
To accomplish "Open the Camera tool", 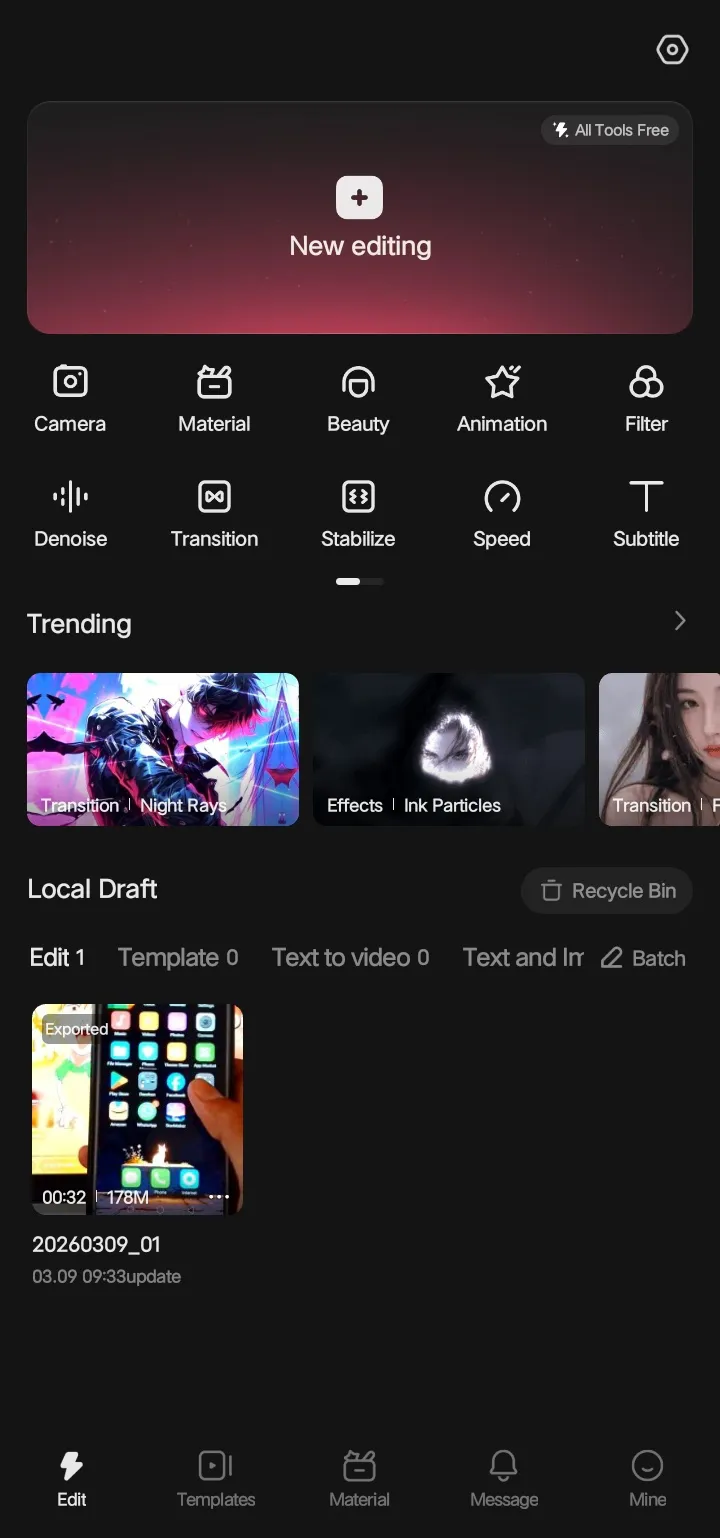I will [69, 398].
